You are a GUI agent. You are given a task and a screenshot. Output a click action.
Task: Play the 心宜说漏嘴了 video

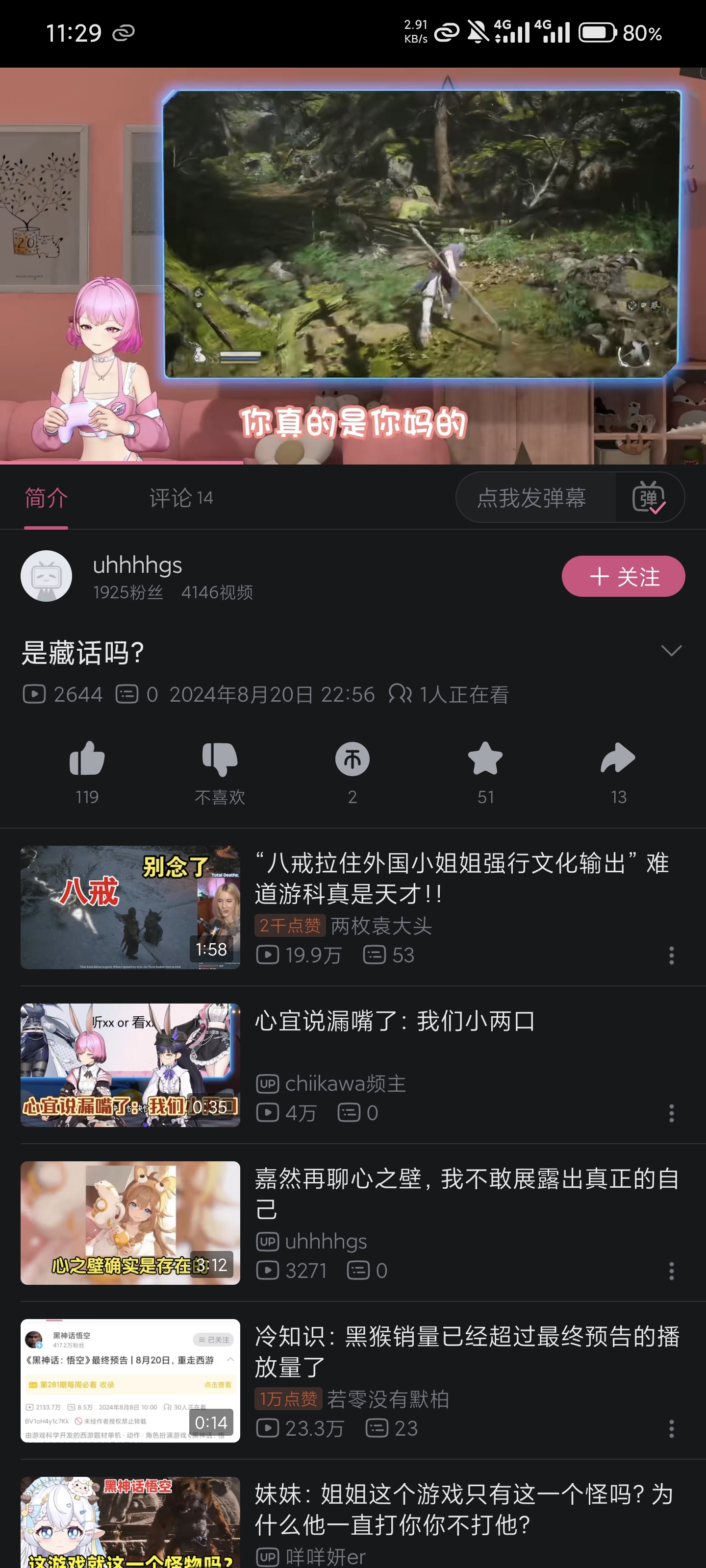point(395,1021)
